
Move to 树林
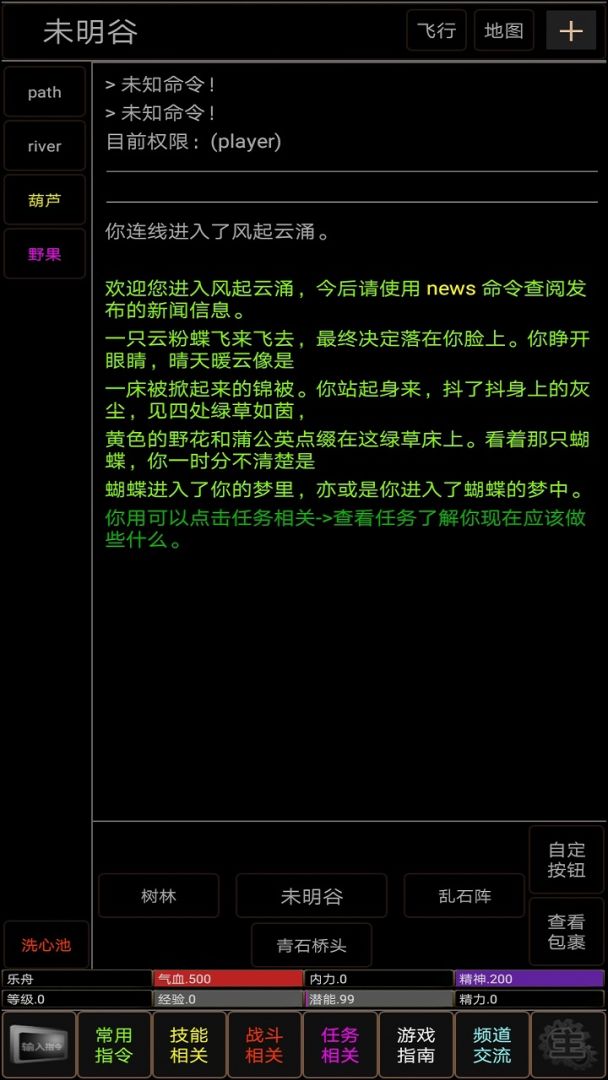pyautogui.click(x=159, y=896)
